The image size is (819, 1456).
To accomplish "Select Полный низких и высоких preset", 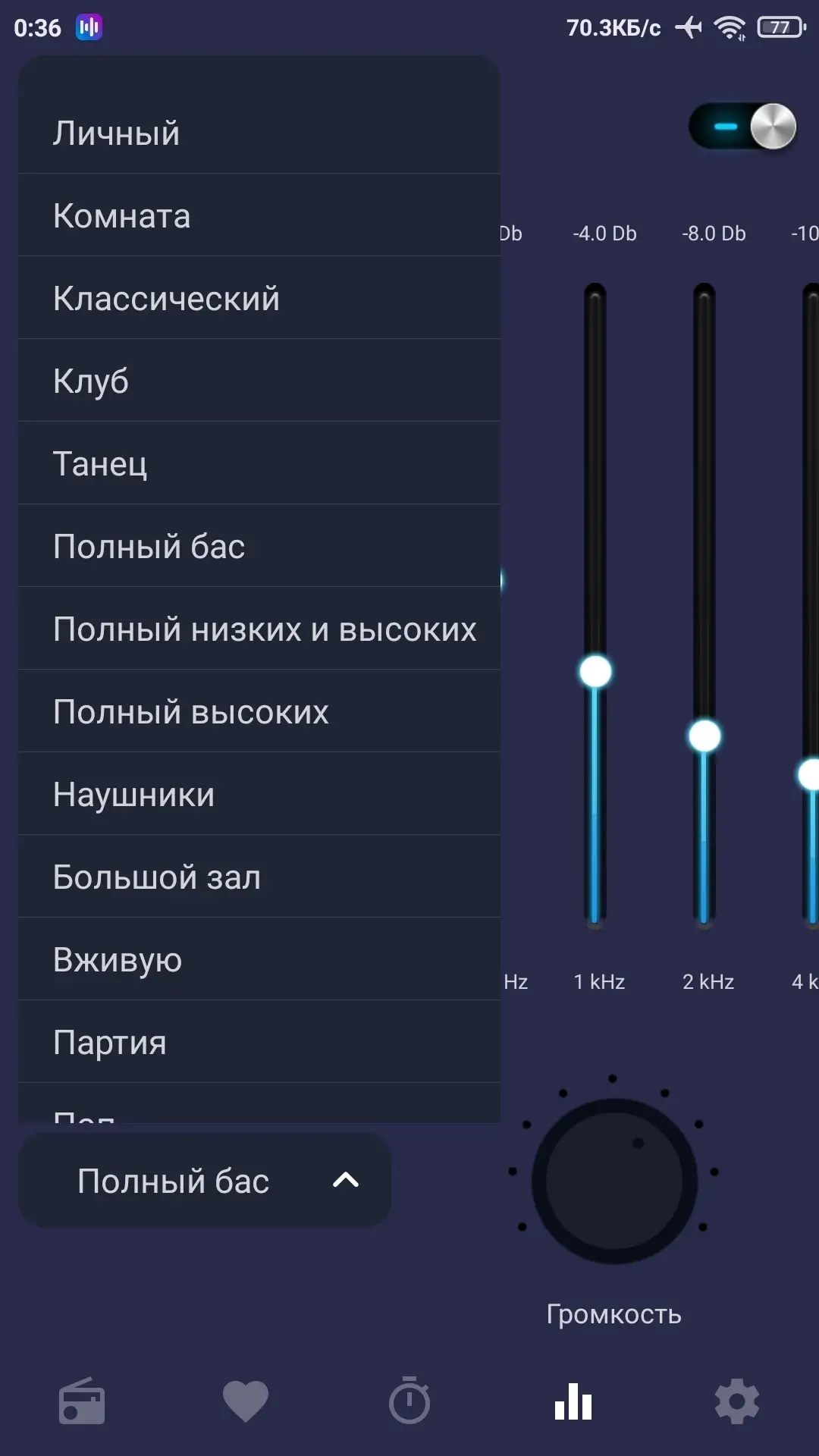I will point(258,629).
